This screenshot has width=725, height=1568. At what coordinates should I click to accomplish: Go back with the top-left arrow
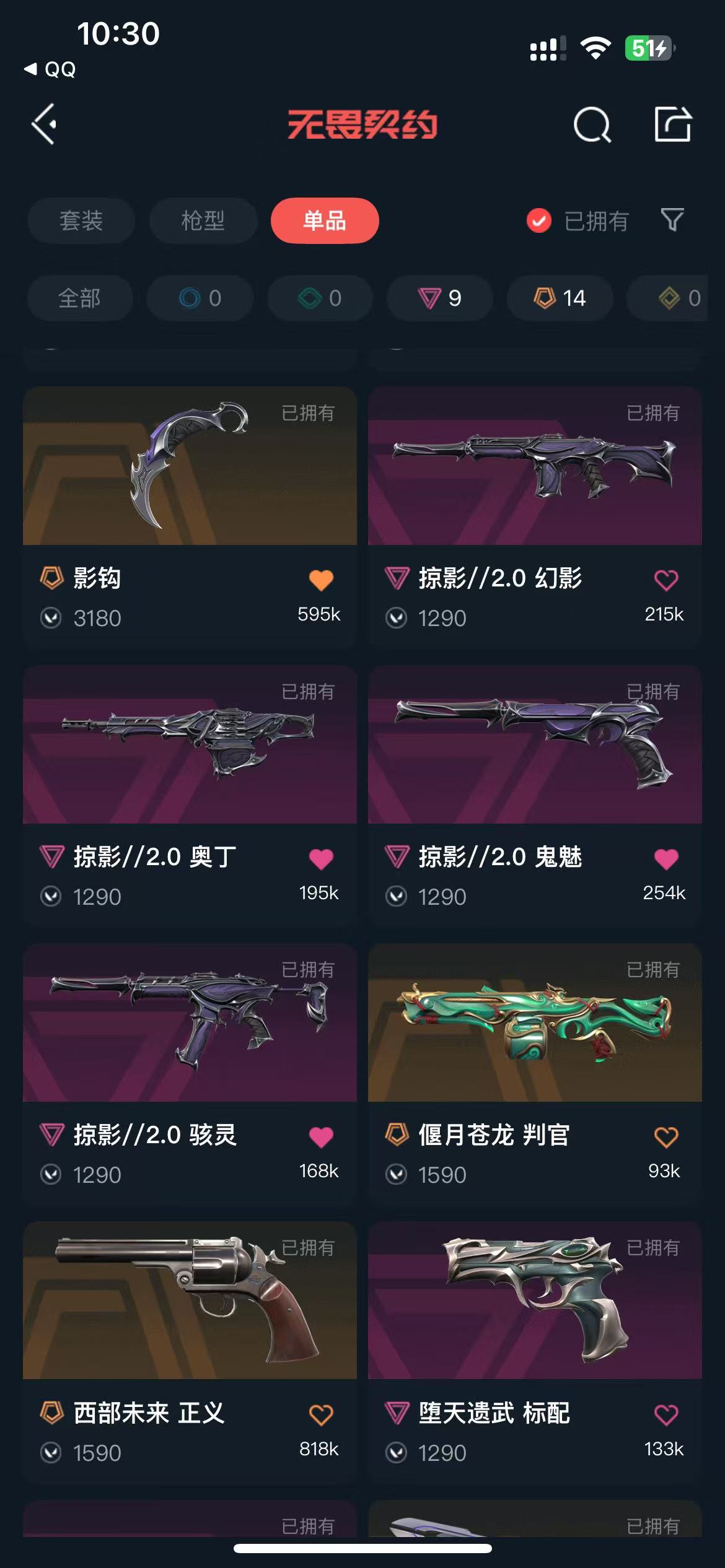[44, 124]
